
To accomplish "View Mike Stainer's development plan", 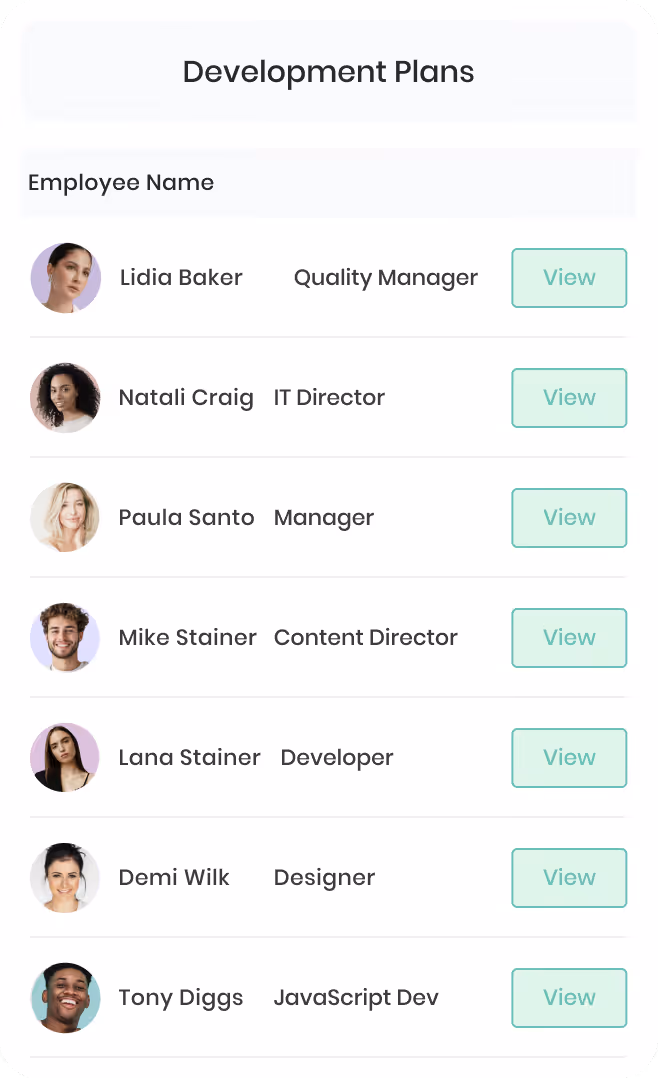I will [x=569, y=637].
